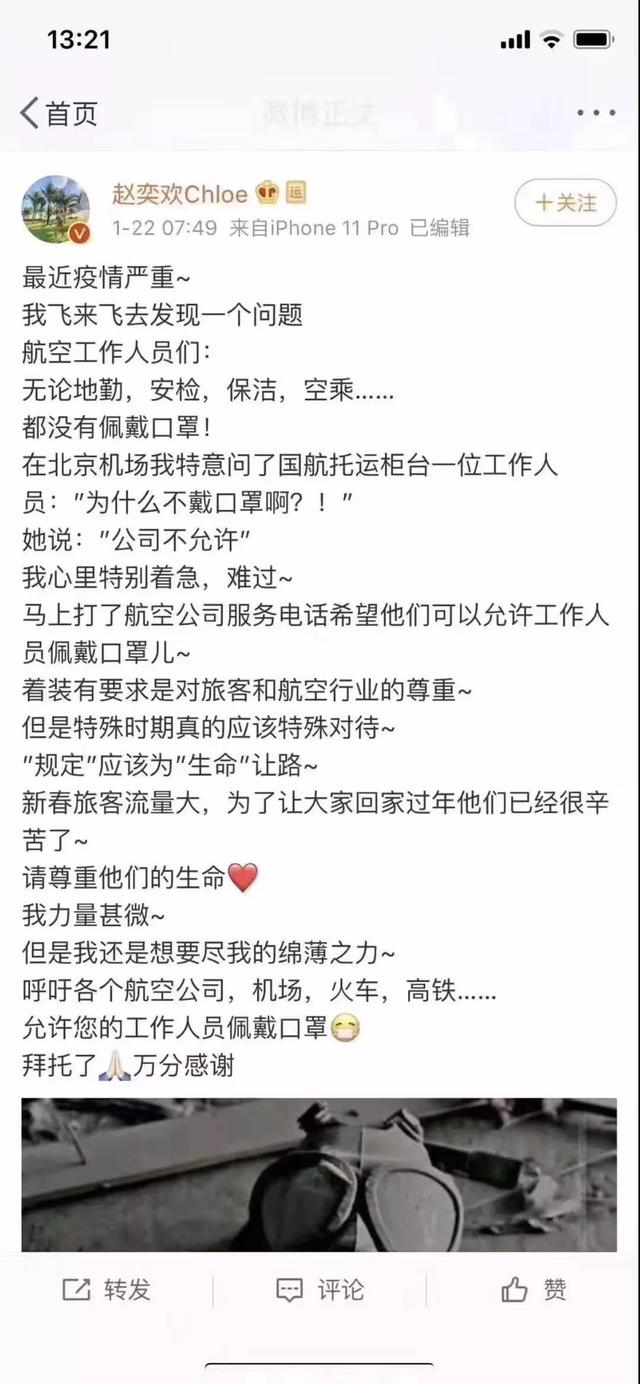
Task: Like the post with 赞
Action: point(535,1290)
